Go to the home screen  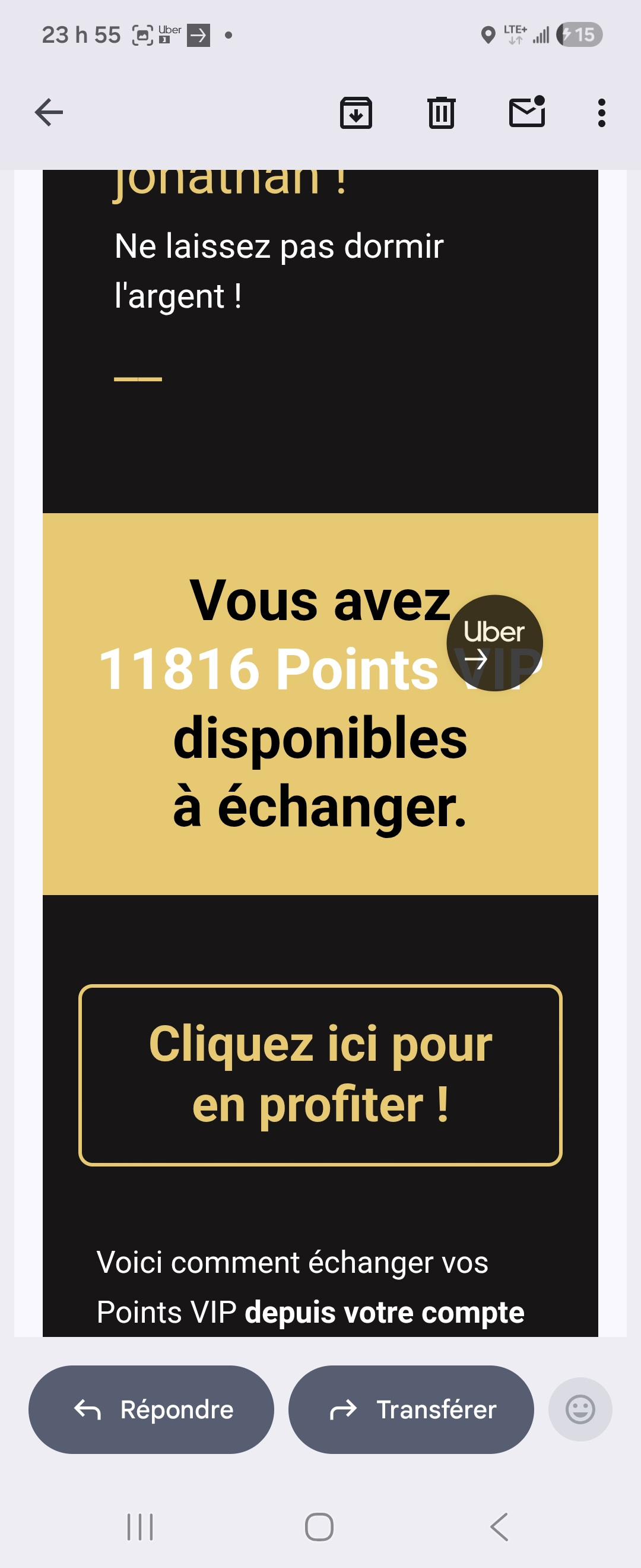[x=319, y=1526]
